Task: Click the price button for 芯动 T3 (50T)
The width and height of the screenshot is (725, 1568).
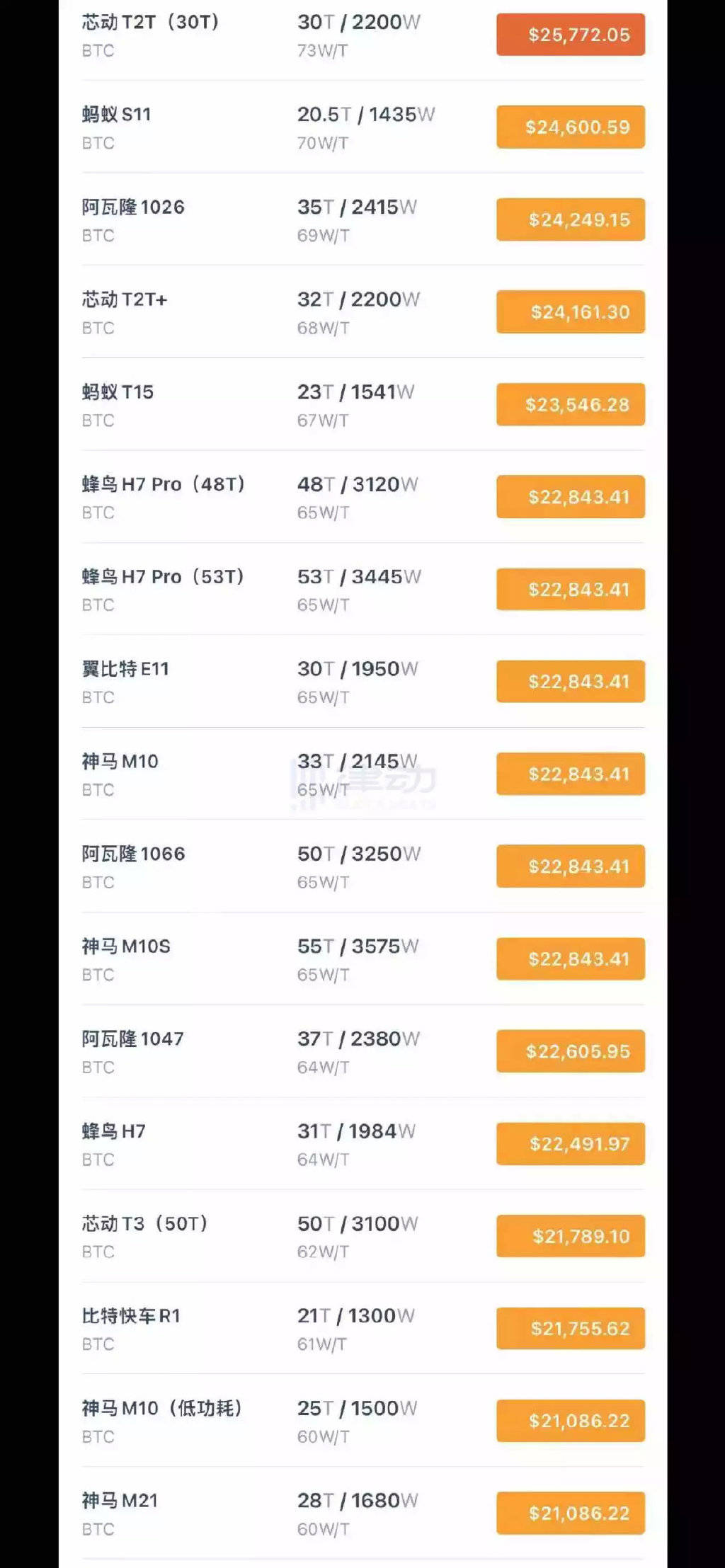Action: pos(569,1235)
